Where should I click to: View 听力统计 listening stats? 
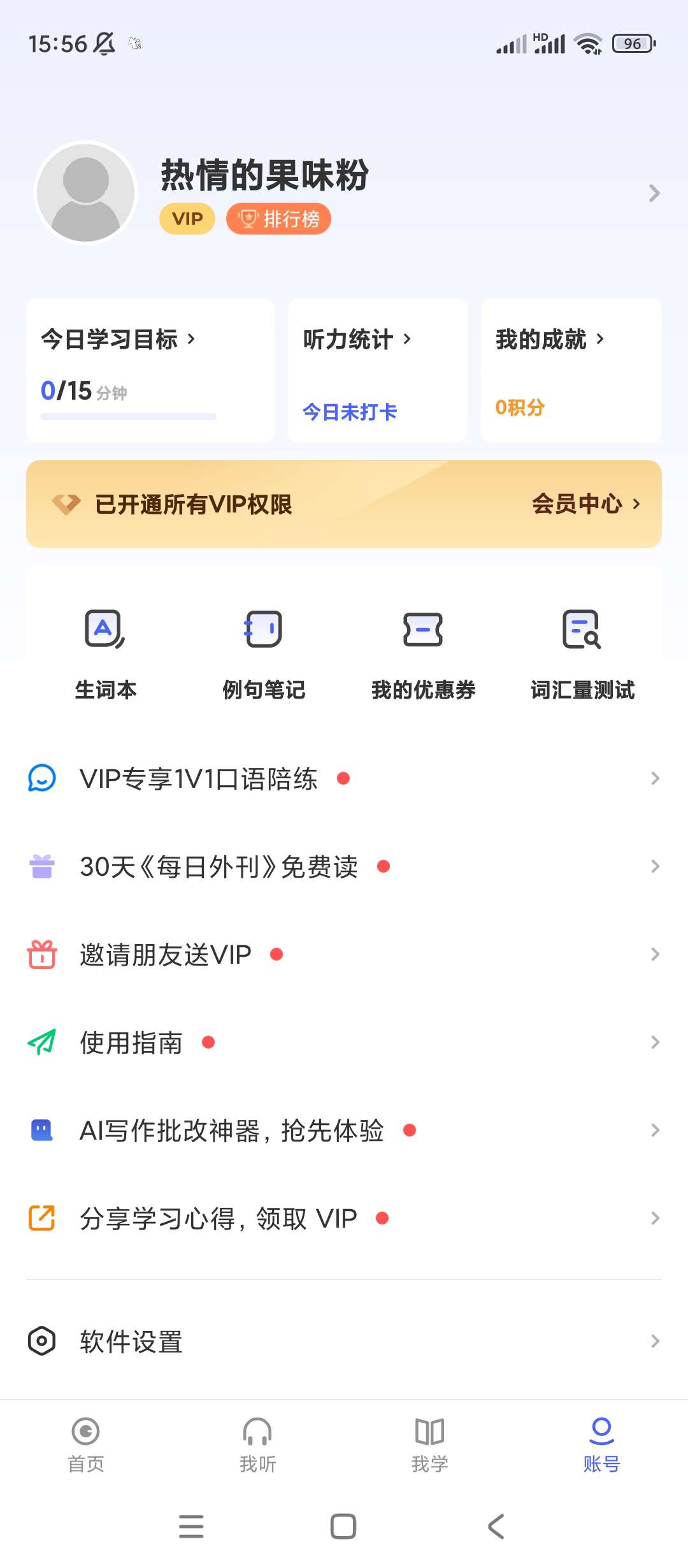[x=377, y=370]
